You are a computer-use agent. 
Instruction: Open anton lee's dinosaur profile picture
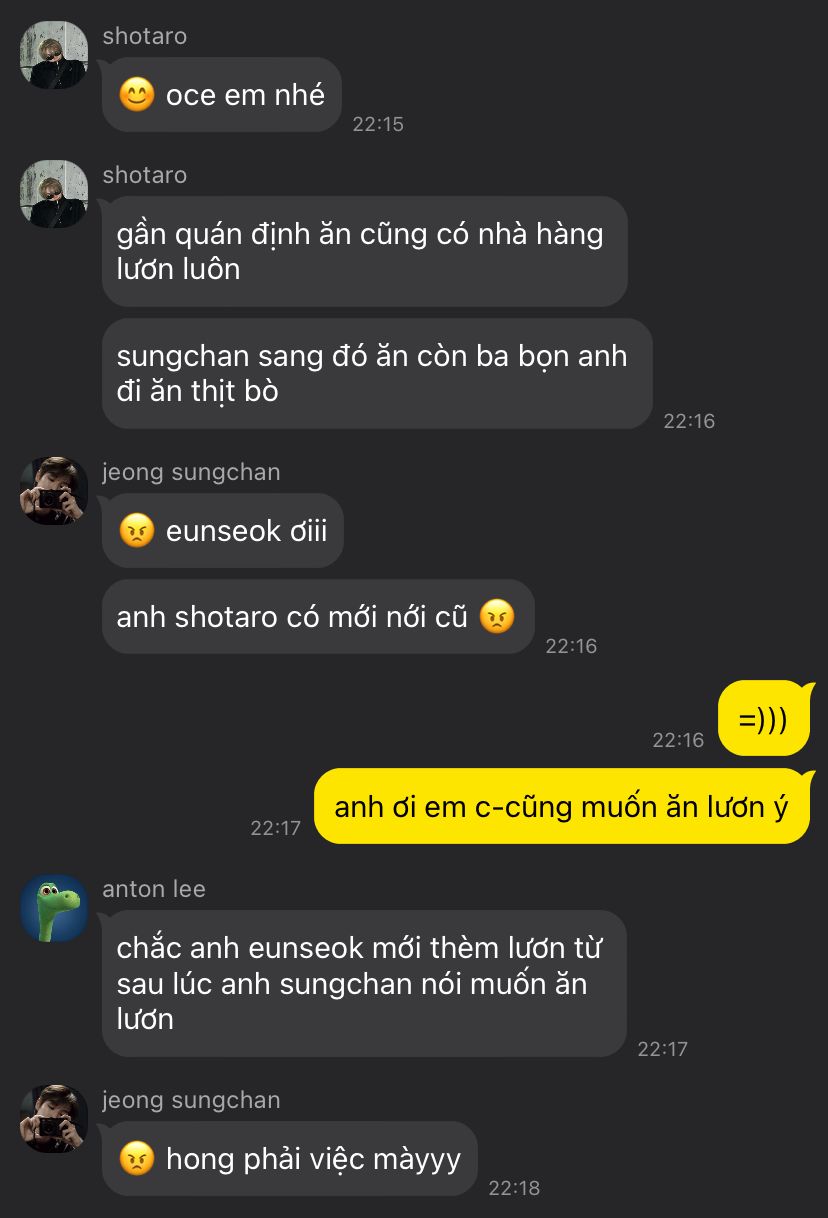click(x=54, y=908)
